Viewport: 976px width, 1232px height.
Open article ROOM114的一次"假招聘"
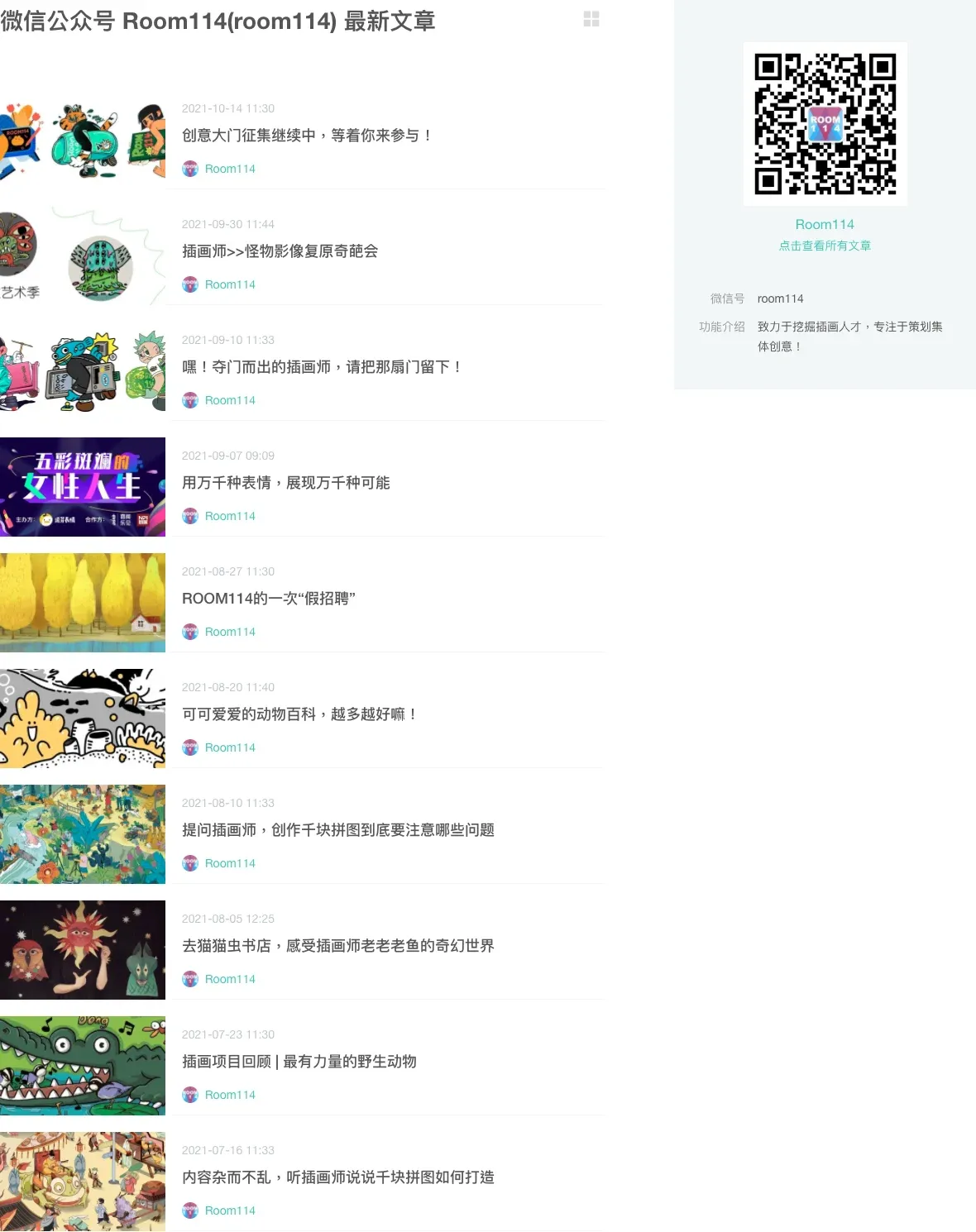269,599
